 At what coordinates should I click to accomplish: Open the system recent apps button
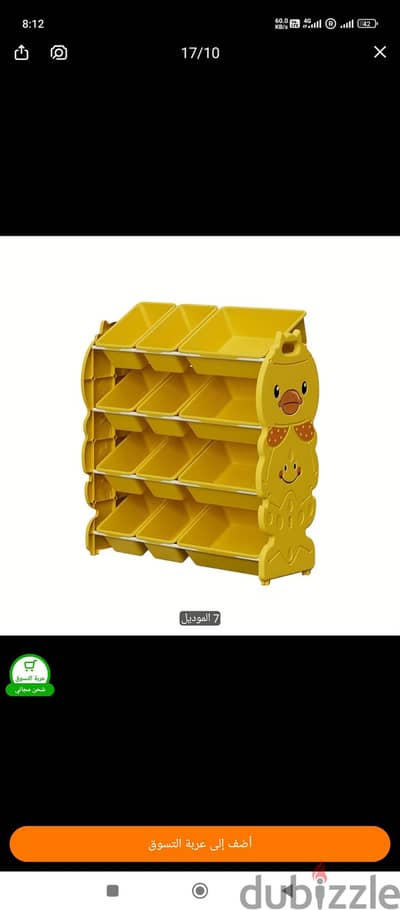point(113,890)
